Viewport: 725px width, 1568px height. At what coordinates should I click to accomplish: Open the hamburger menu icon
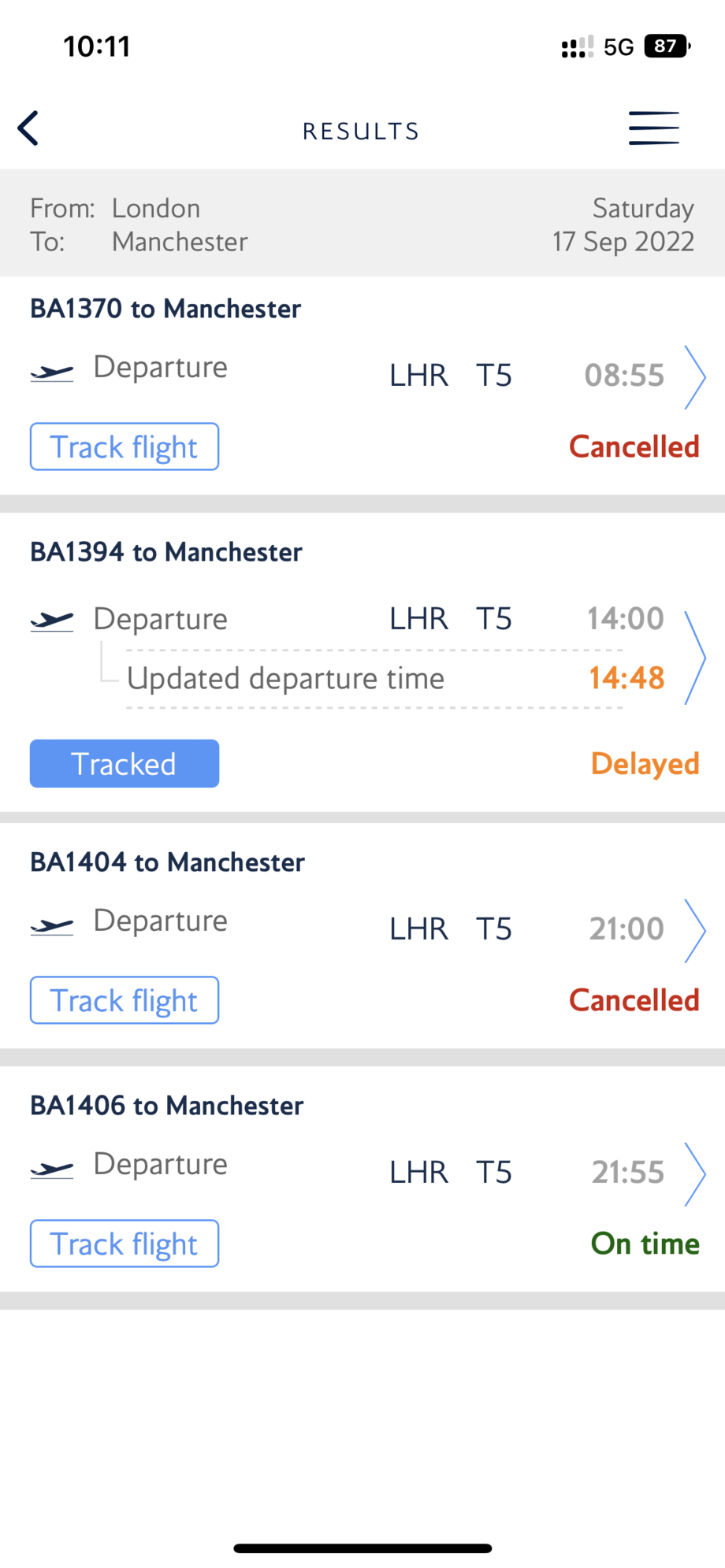pyautogui.click(x=653, y=128)
